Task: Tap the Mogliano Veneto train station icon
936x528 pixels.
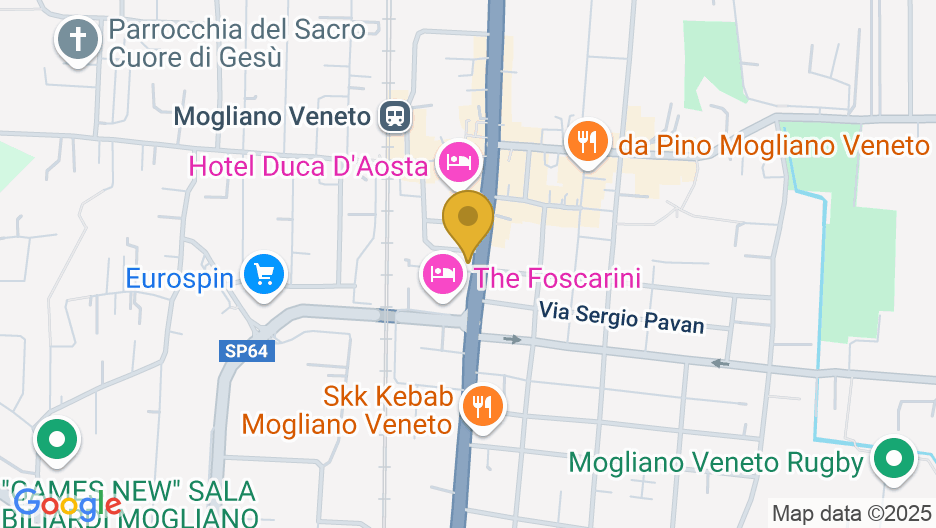Action: click(396, 116)
